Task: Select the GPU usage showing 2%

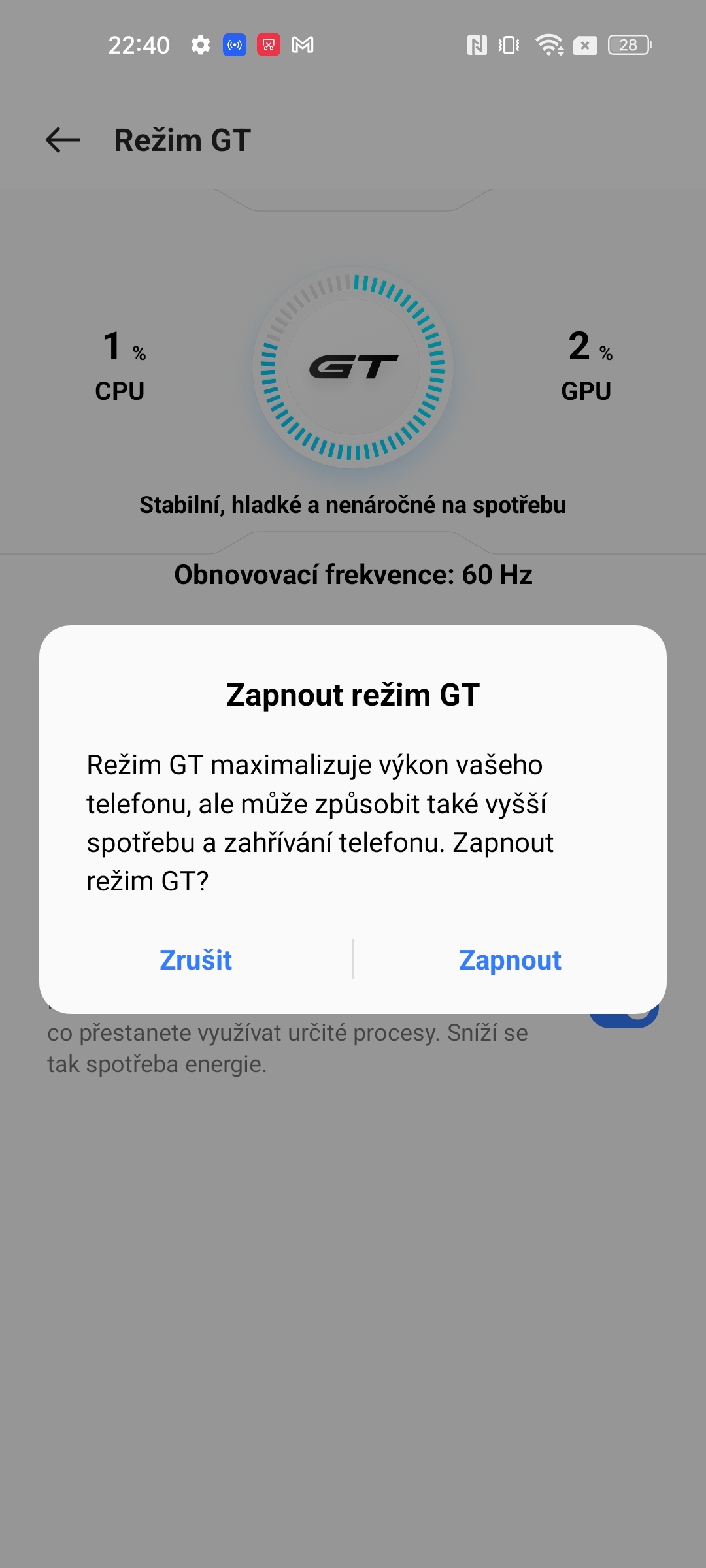Action: click(x=586, y=366)
